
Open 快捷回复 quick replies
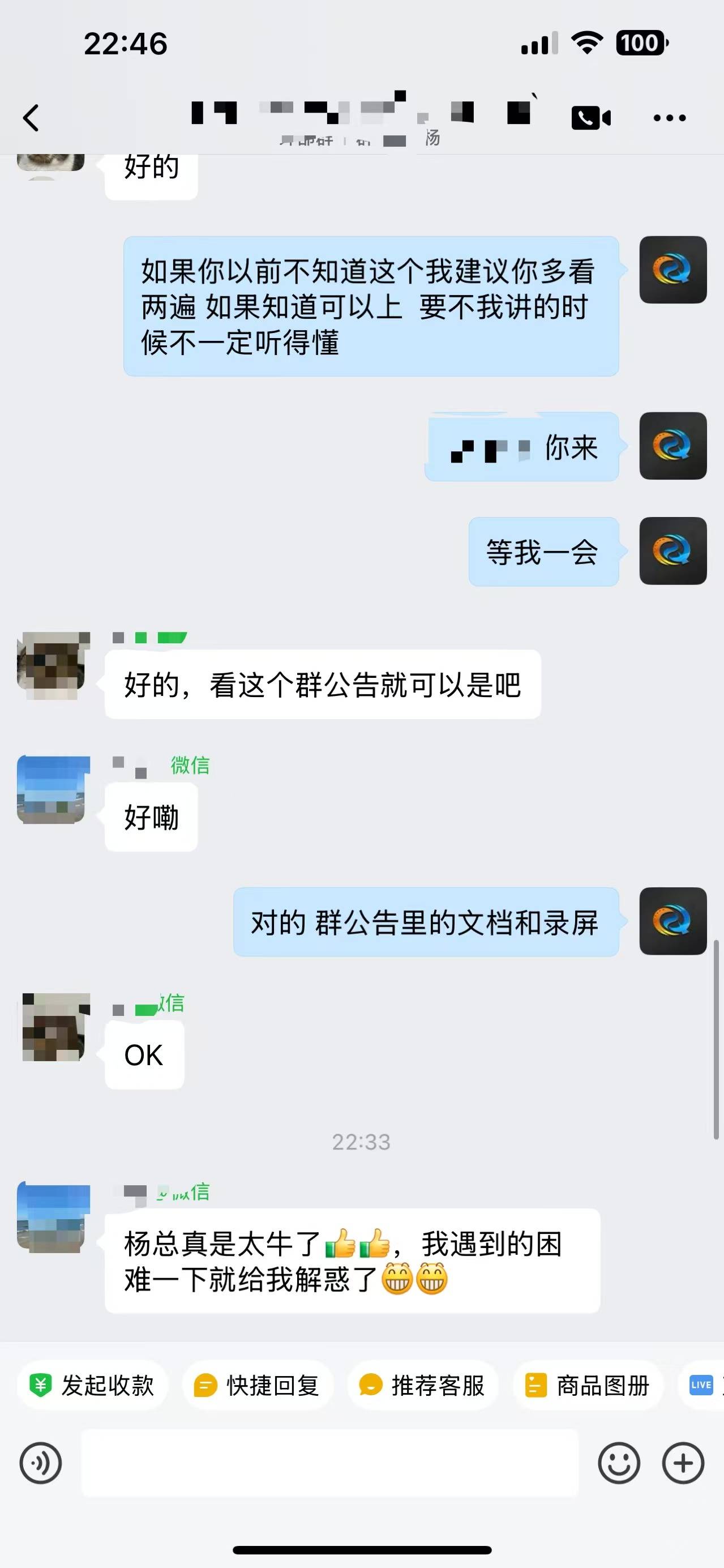[x=258, y=1386]
